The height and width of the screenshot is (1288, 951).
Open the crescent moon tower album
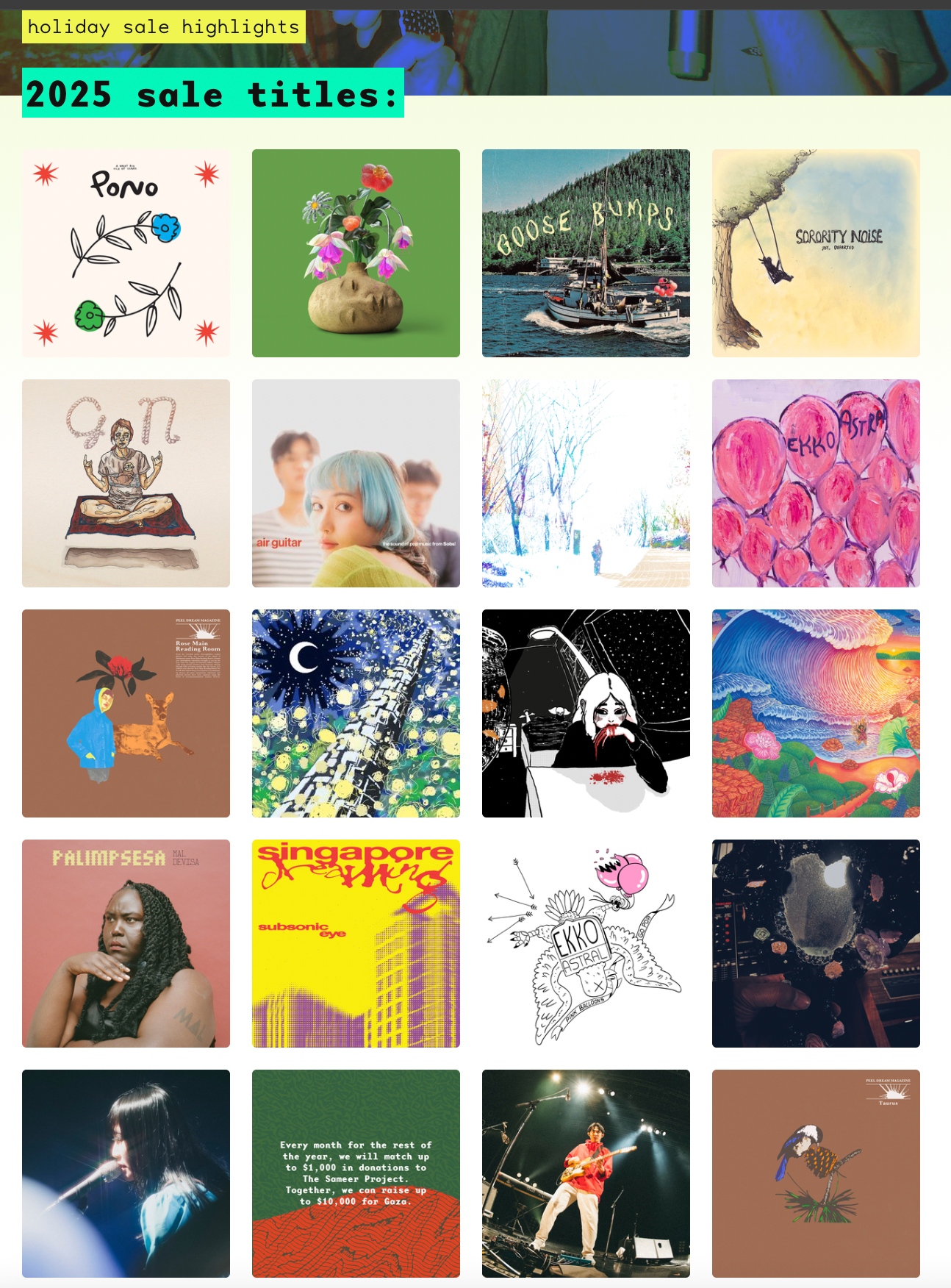coord(356,714)
